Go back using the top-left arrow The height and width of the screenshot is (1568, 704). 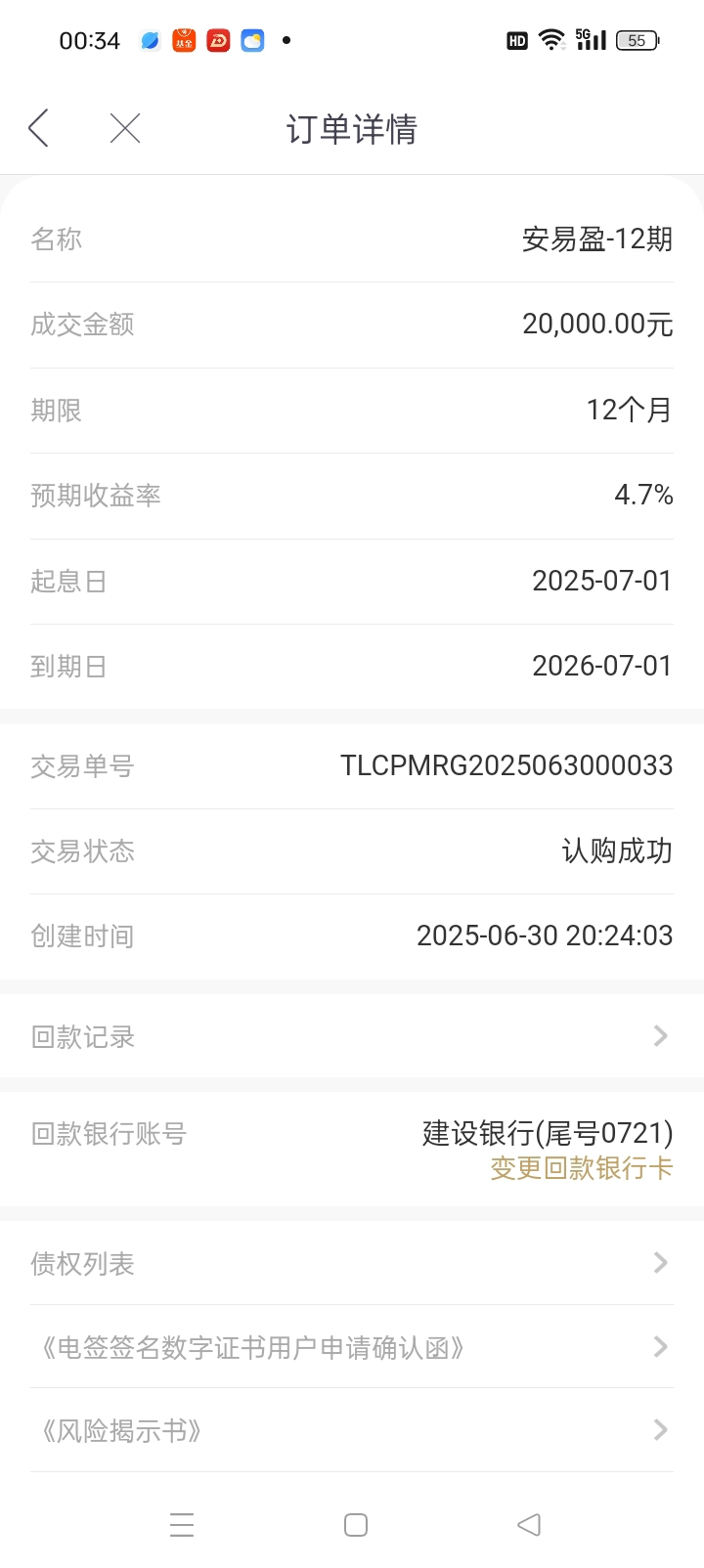[39, 128]
